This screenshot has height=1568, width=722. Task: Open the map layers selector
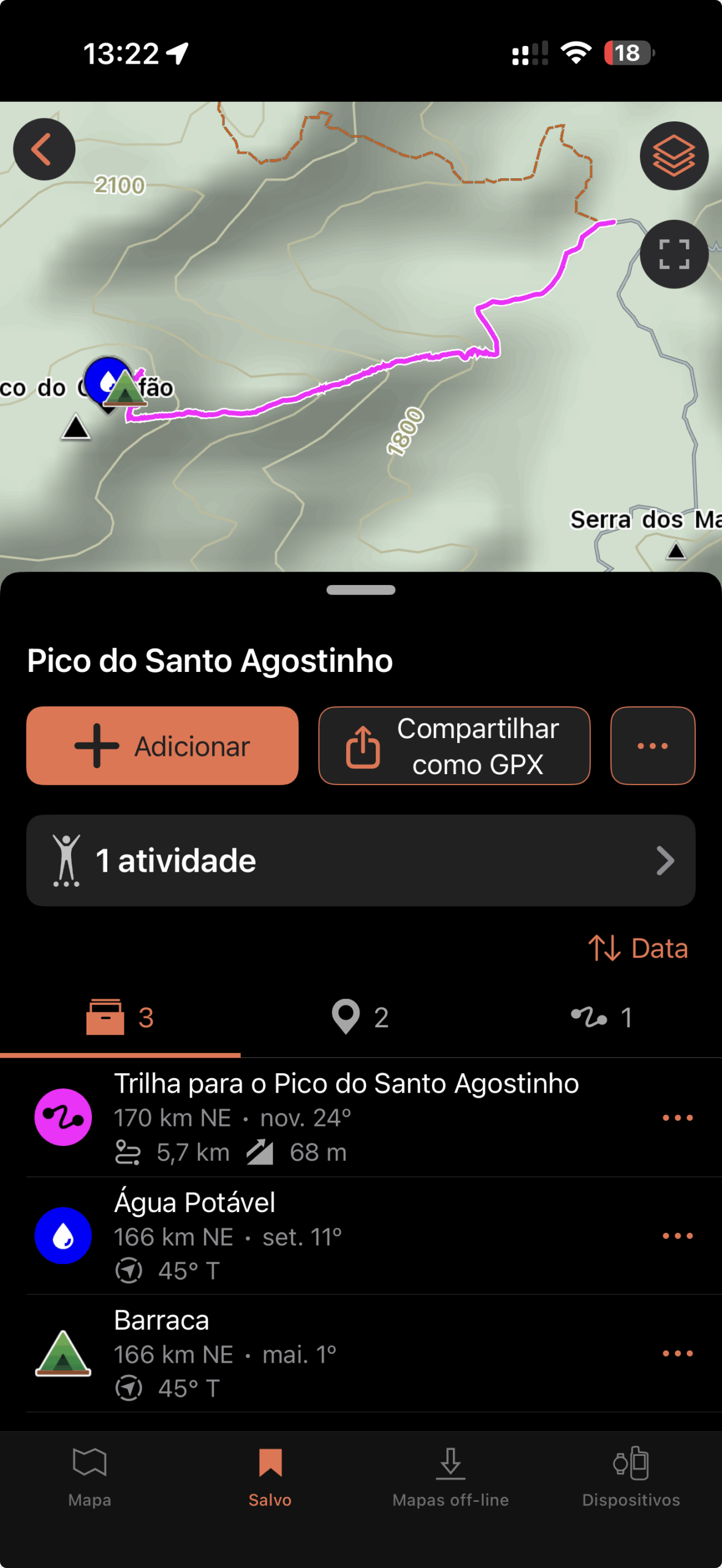[x=674, y=156]
